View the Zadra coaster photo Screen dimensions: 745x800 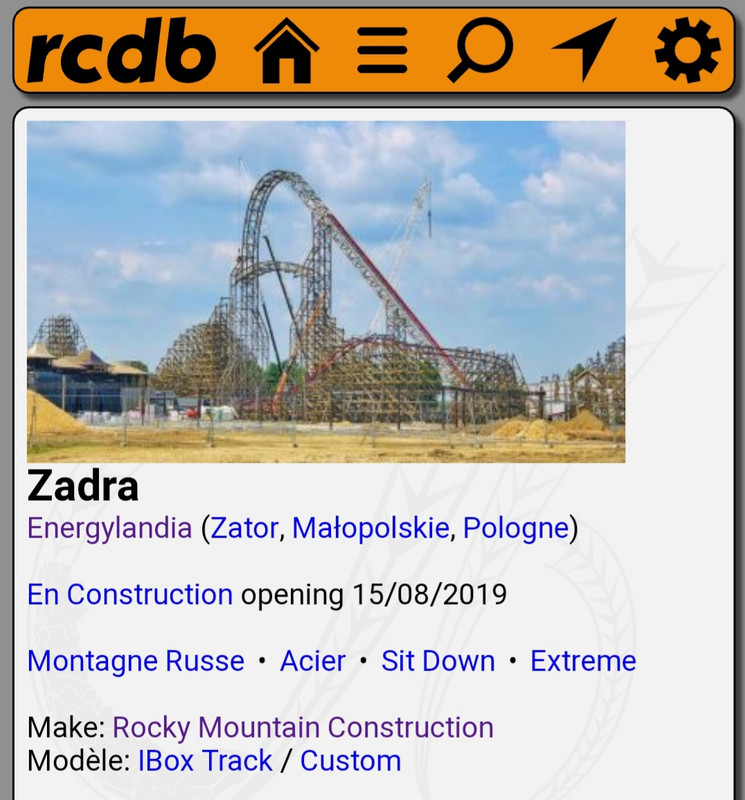326,291
